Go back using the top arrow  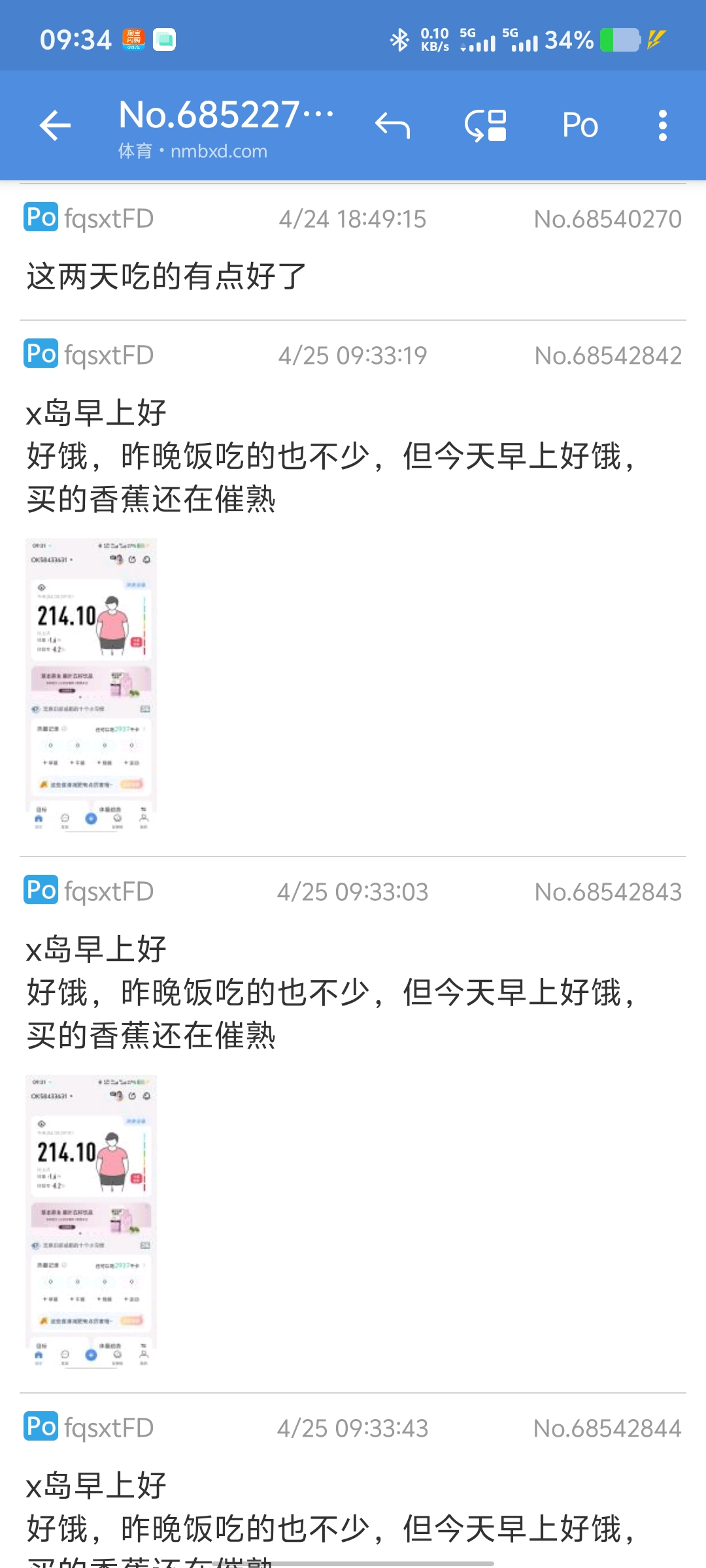pos(55,125)
